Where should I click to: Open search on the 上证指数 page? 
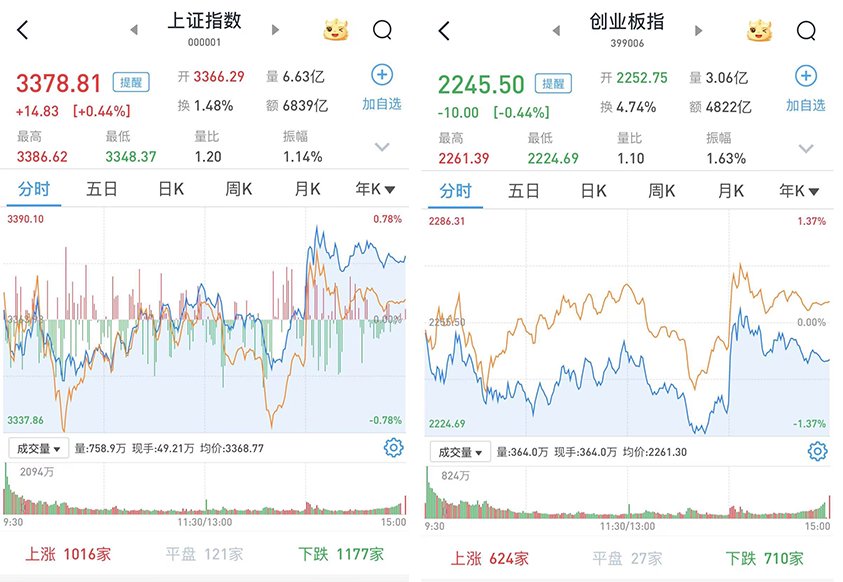[382, 30]
